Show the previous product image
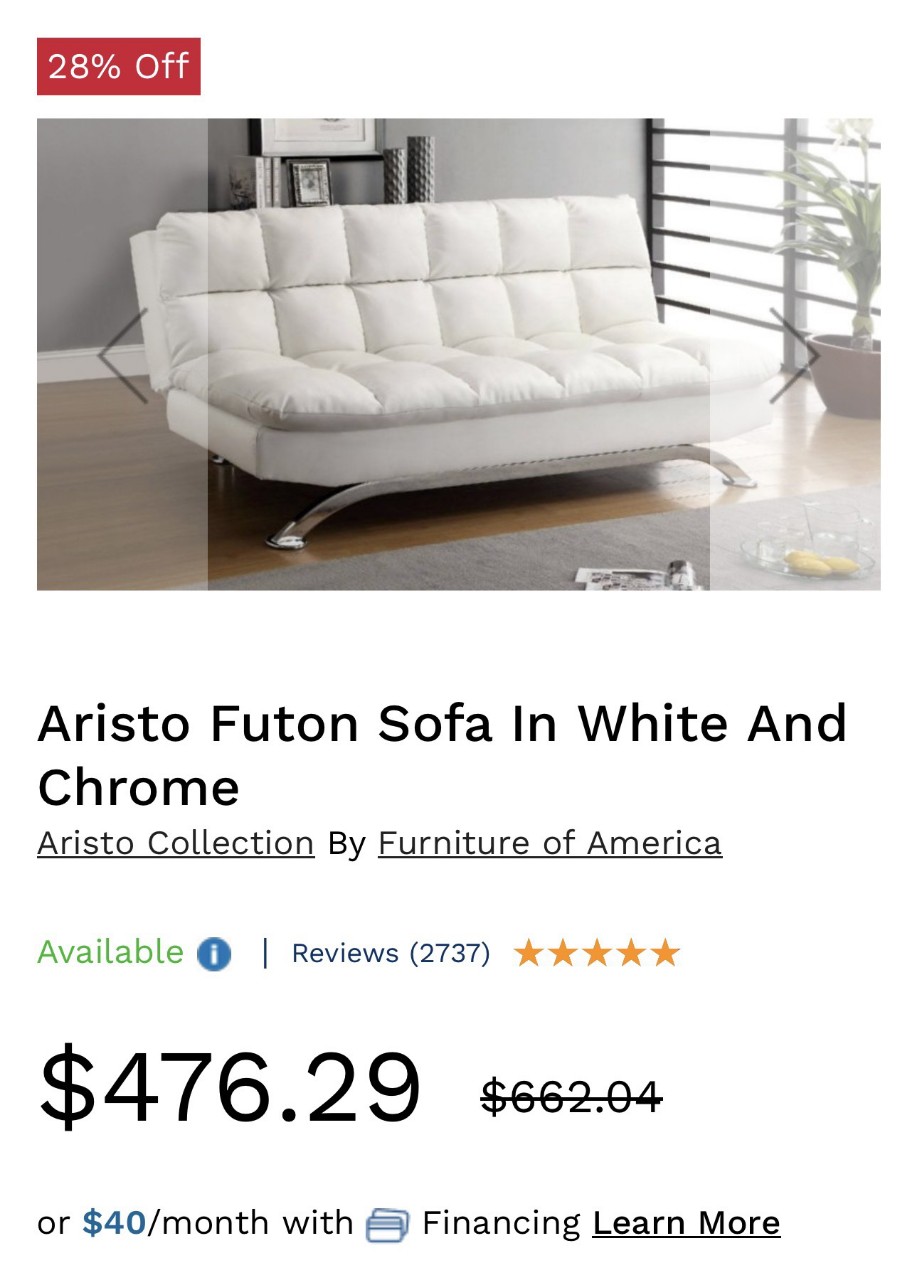The image size is (917, 1280). point(123,356)
